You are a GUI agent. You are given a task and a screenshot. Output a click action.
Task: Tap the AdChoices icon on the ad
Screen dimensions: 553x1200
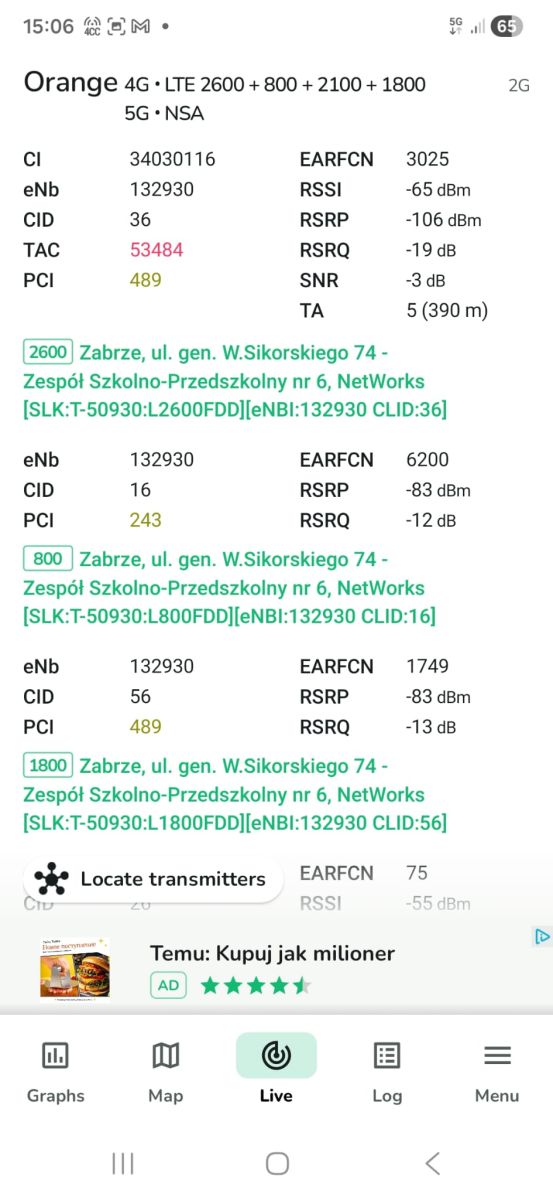click(x=541, y=937)
